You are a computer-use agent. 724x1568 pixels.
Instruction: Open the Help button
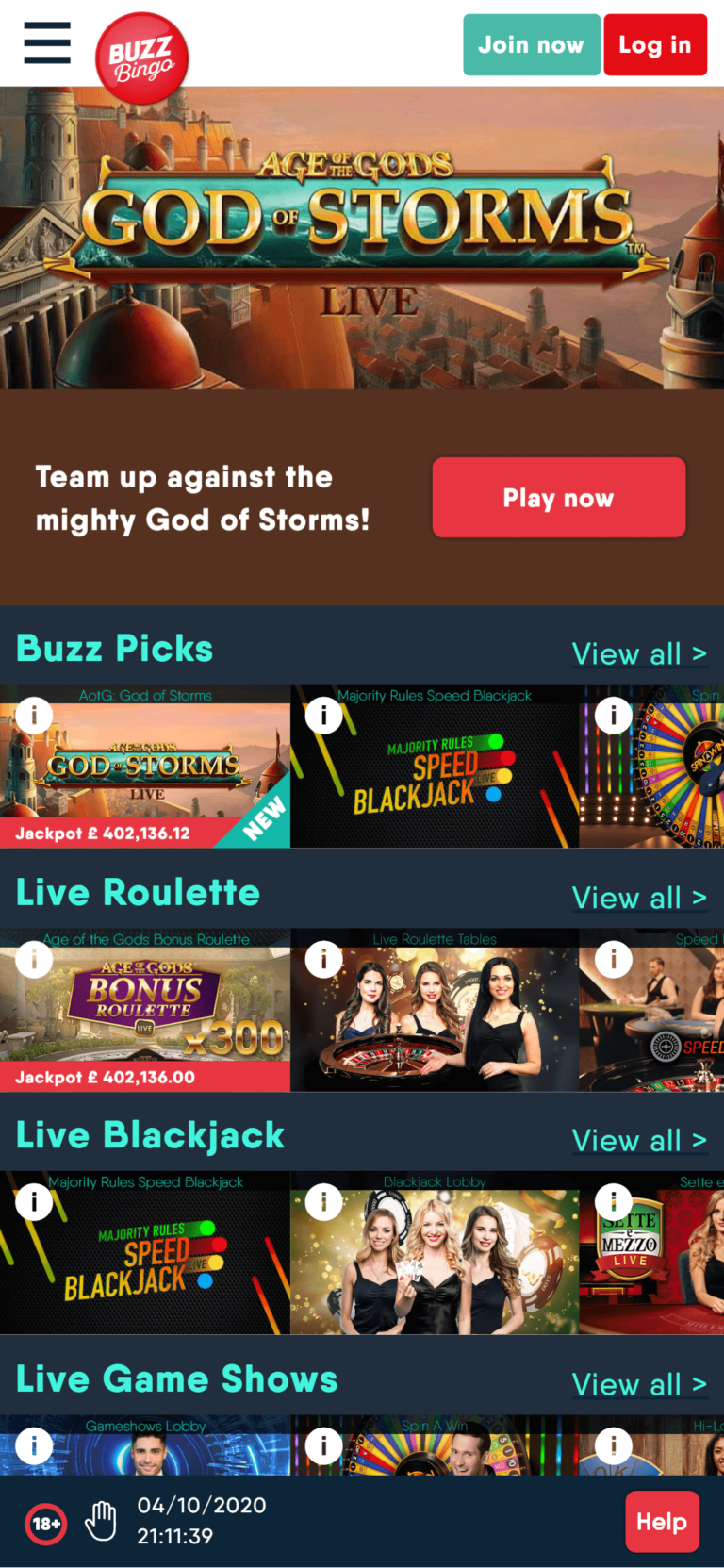pyautogui.click(x=662, y=1521)
